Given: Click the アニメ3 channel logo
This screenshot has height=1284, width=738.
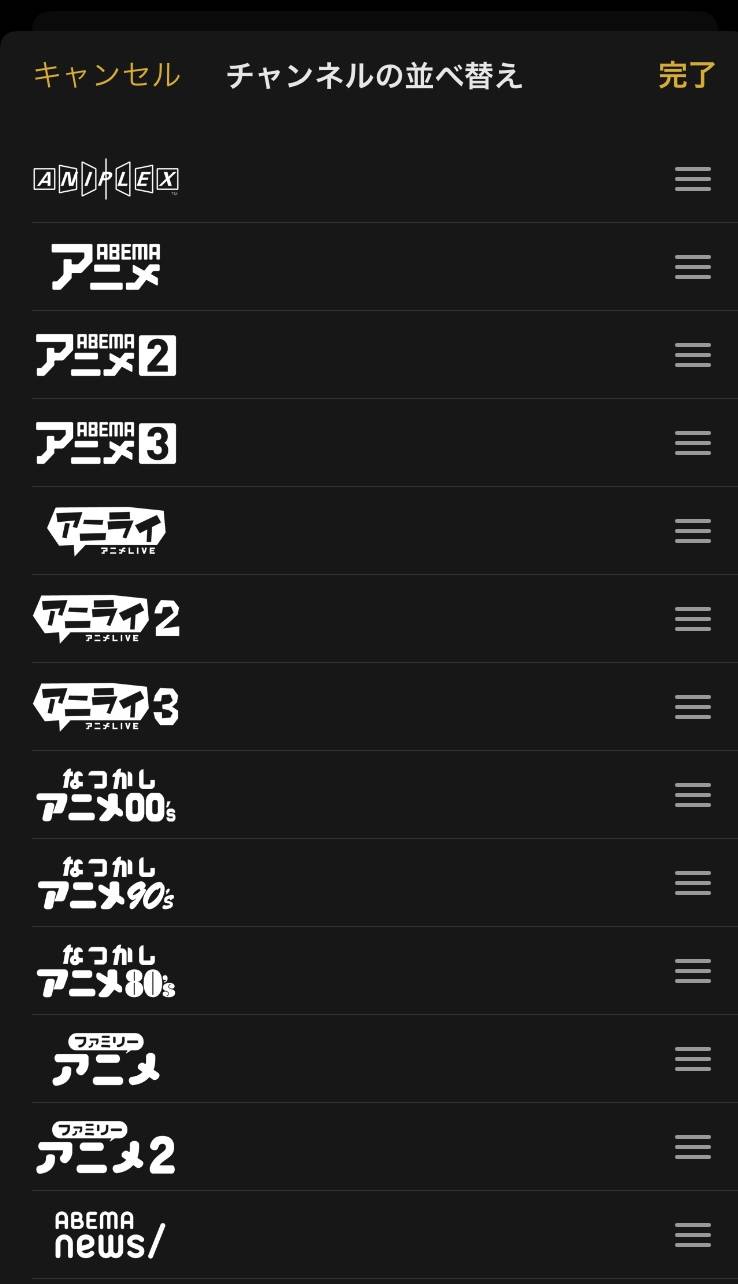Looking at the screenshot, I should pyautogui.click(x=106, y=442).
